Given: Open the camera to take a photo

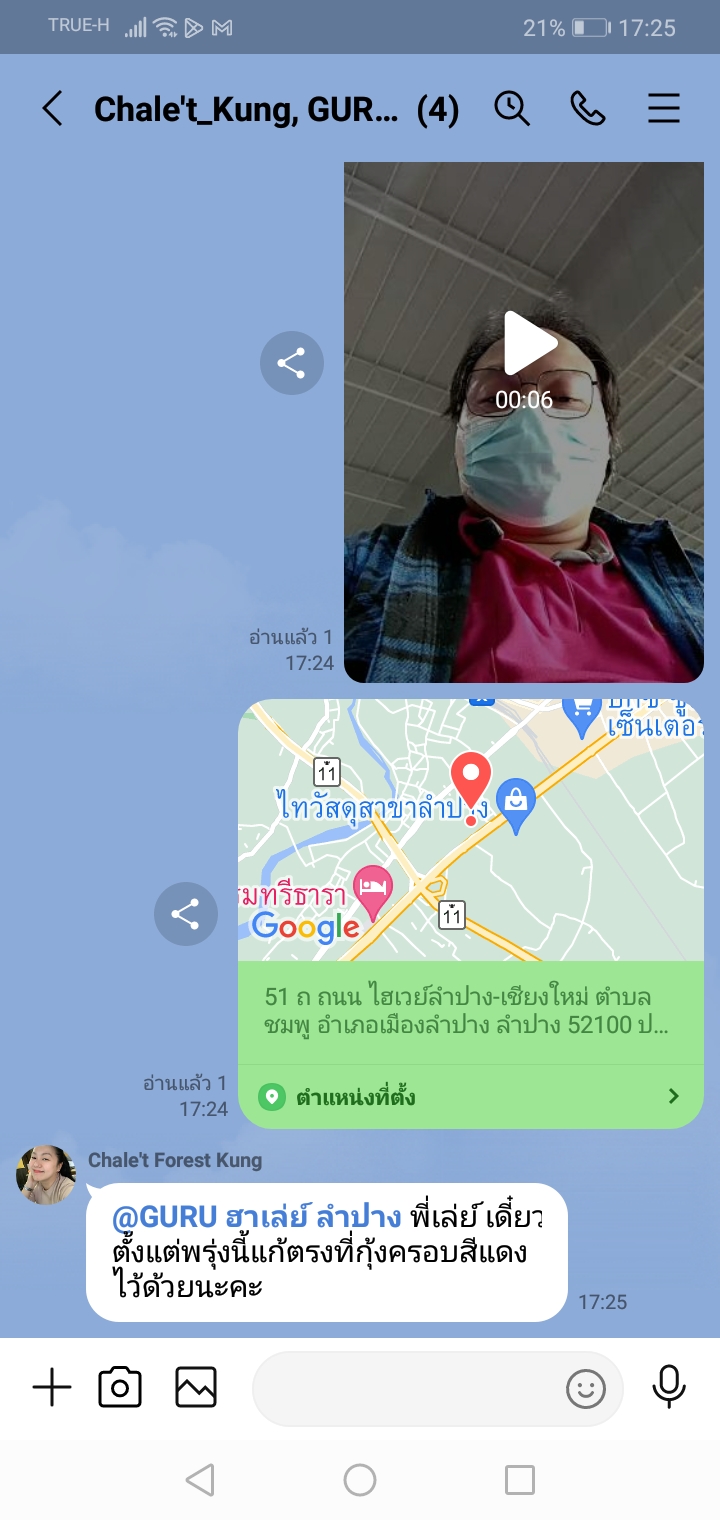Looking at the screenshot, I should 120,1388.
